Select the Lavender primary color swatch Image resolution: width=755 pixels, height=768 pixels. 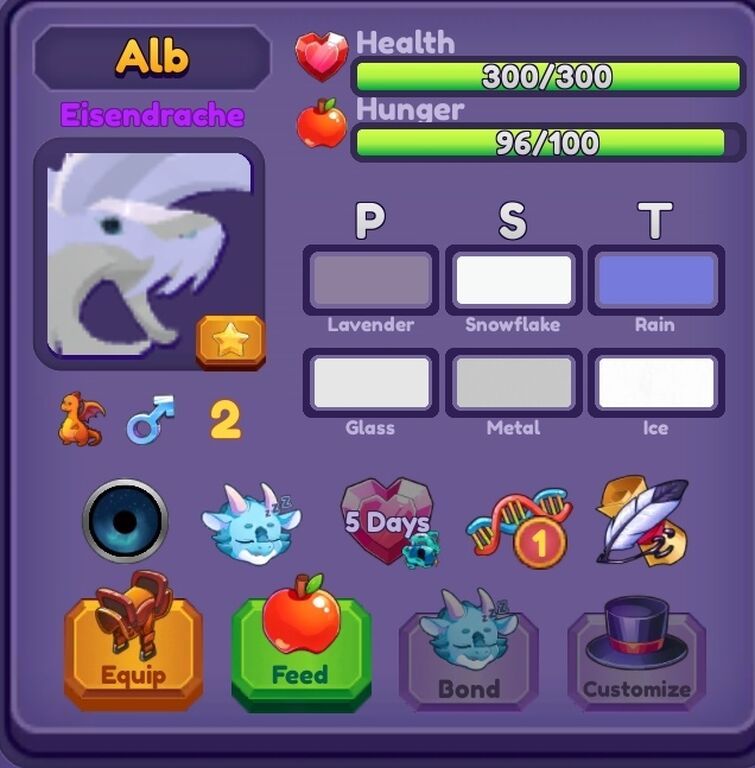coord(371,280)
